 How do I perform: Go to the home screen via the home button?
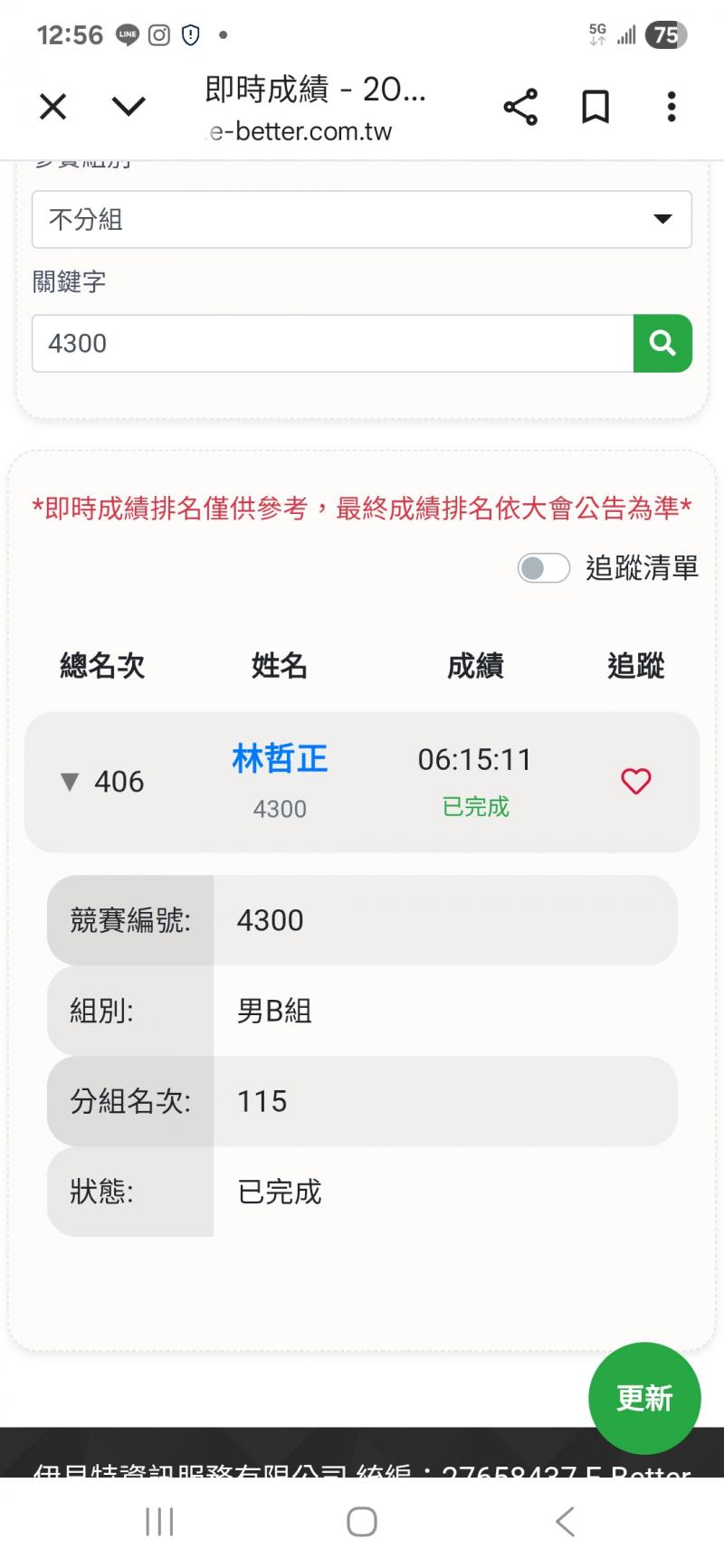[x=362, y=1522]
